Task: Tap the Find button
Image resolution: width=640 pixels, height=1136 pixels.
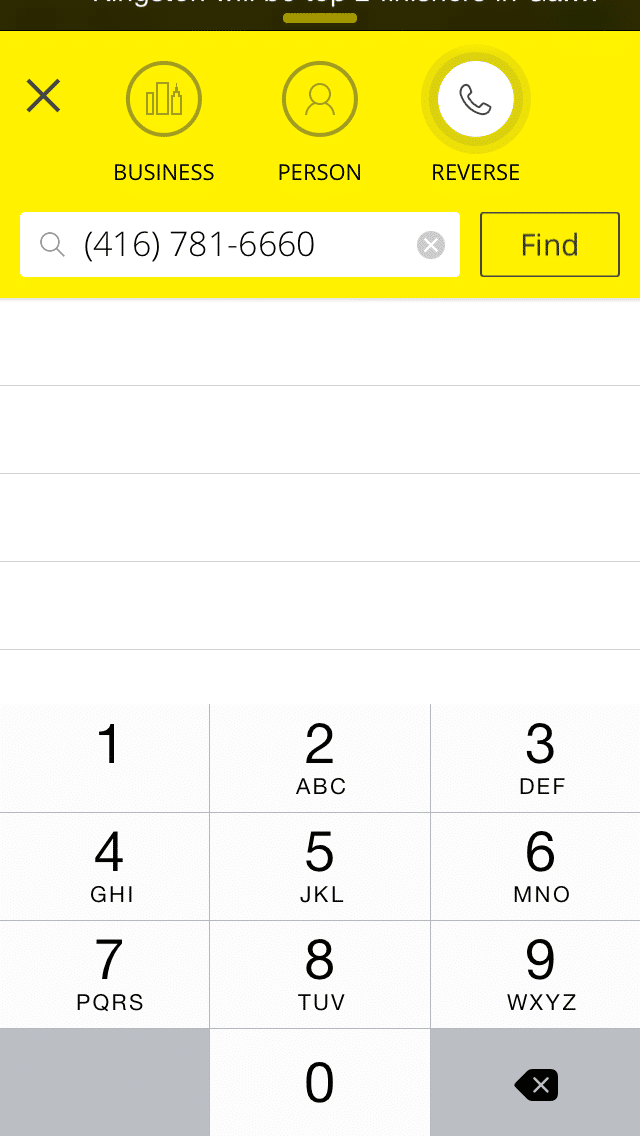Action: click(549, 245)
